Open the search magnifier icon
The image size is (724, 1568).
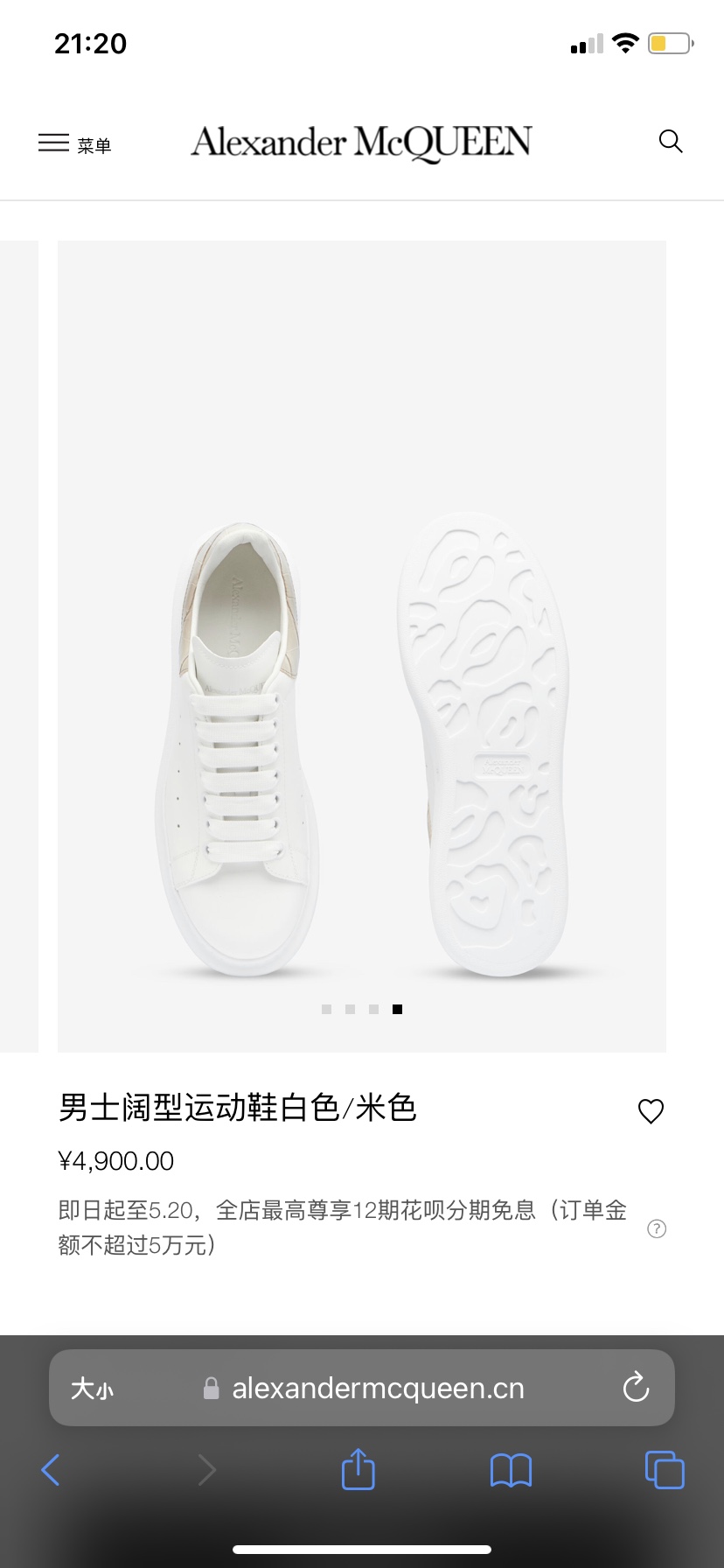(670, 142)
